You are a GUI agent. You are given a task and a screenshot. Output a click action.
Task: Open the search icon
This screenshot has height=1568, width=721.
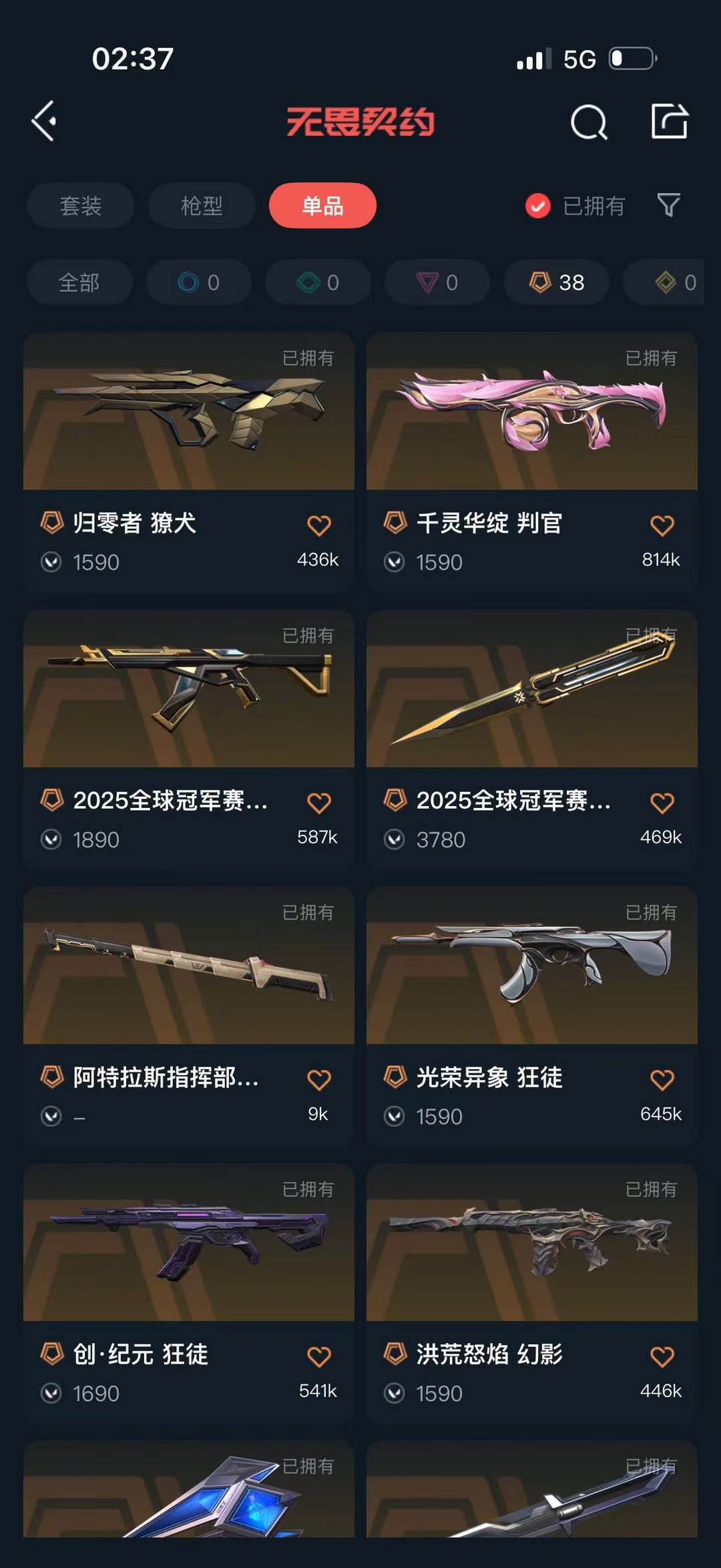pyautogui.click(x=589, y=122)
